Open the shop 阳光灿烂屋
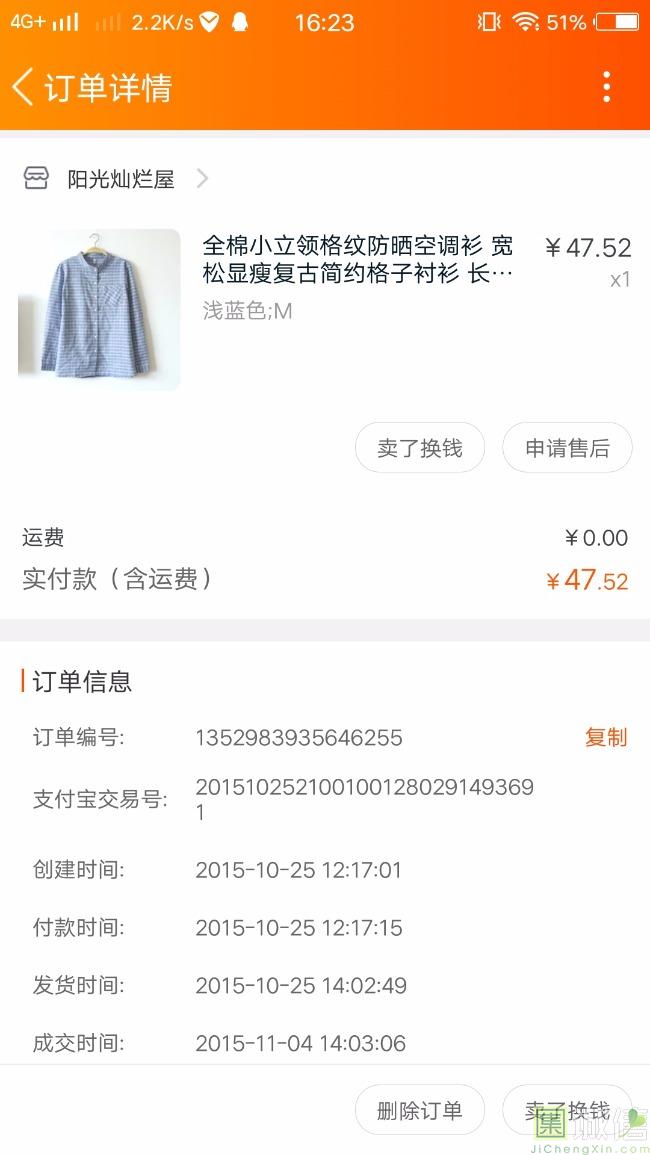Screen dimensions: 650x1155 pyautogui.click(x=116, y=178)
